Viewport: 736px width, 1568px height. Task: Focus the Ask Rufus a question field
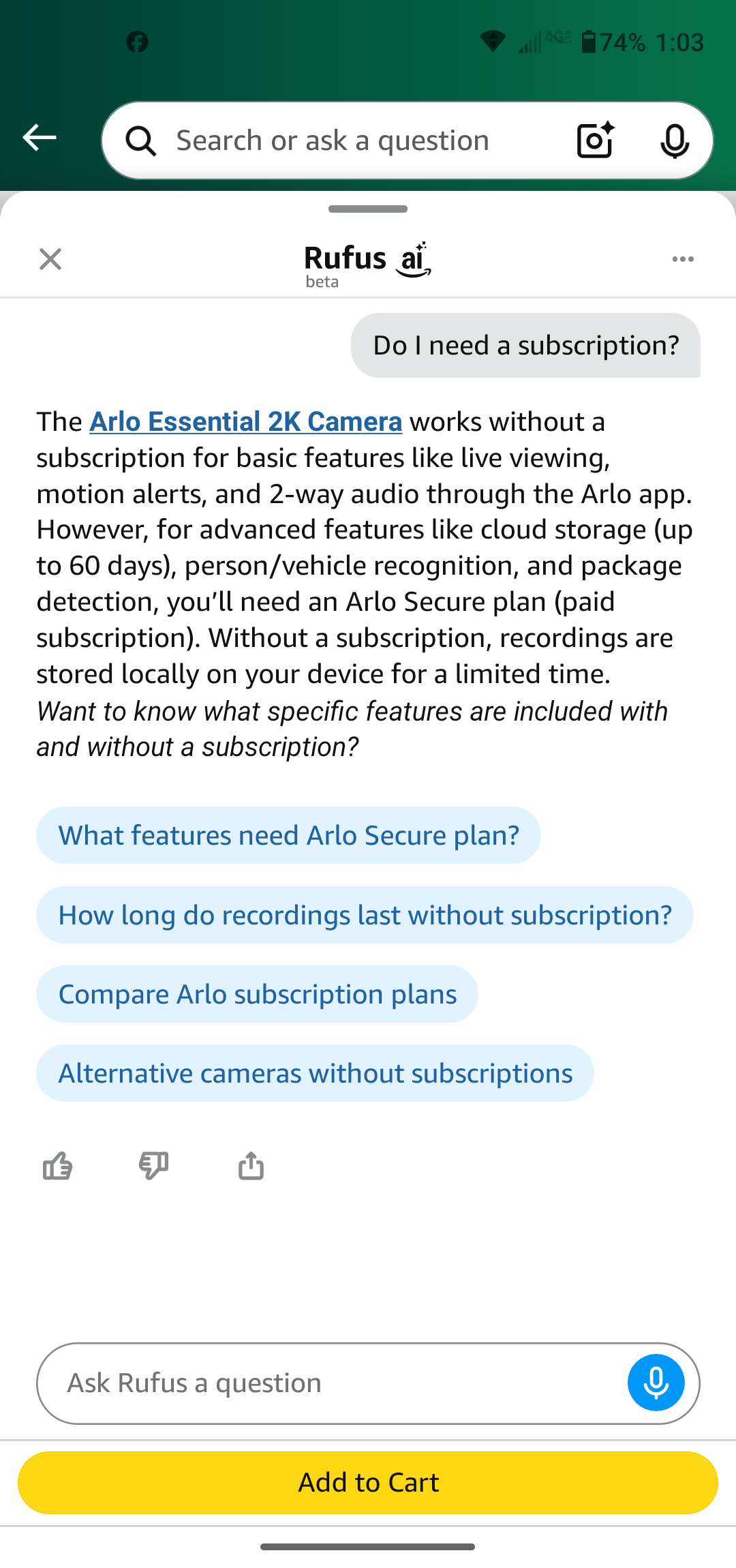click(327, 1383)
